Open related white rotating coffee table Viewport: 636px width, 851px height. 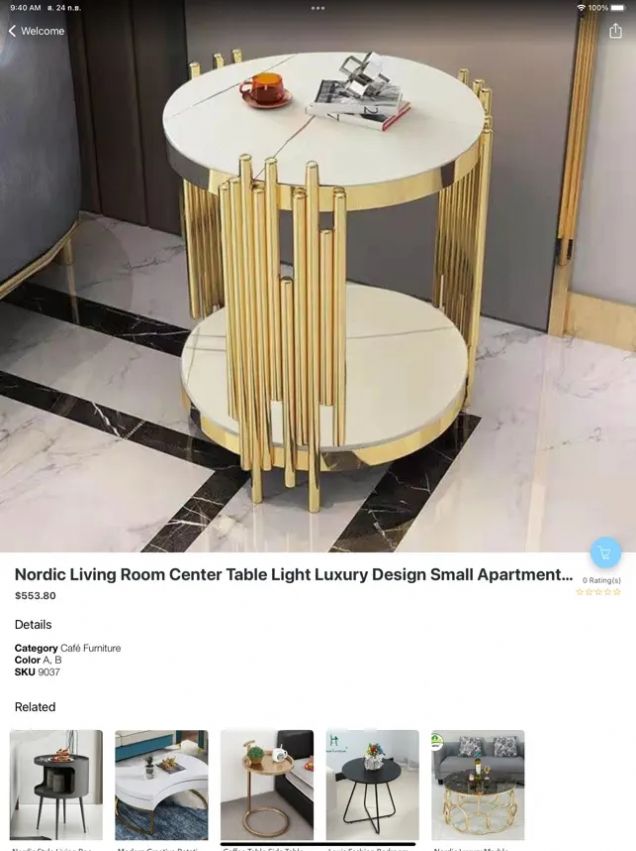coord(161,785)
